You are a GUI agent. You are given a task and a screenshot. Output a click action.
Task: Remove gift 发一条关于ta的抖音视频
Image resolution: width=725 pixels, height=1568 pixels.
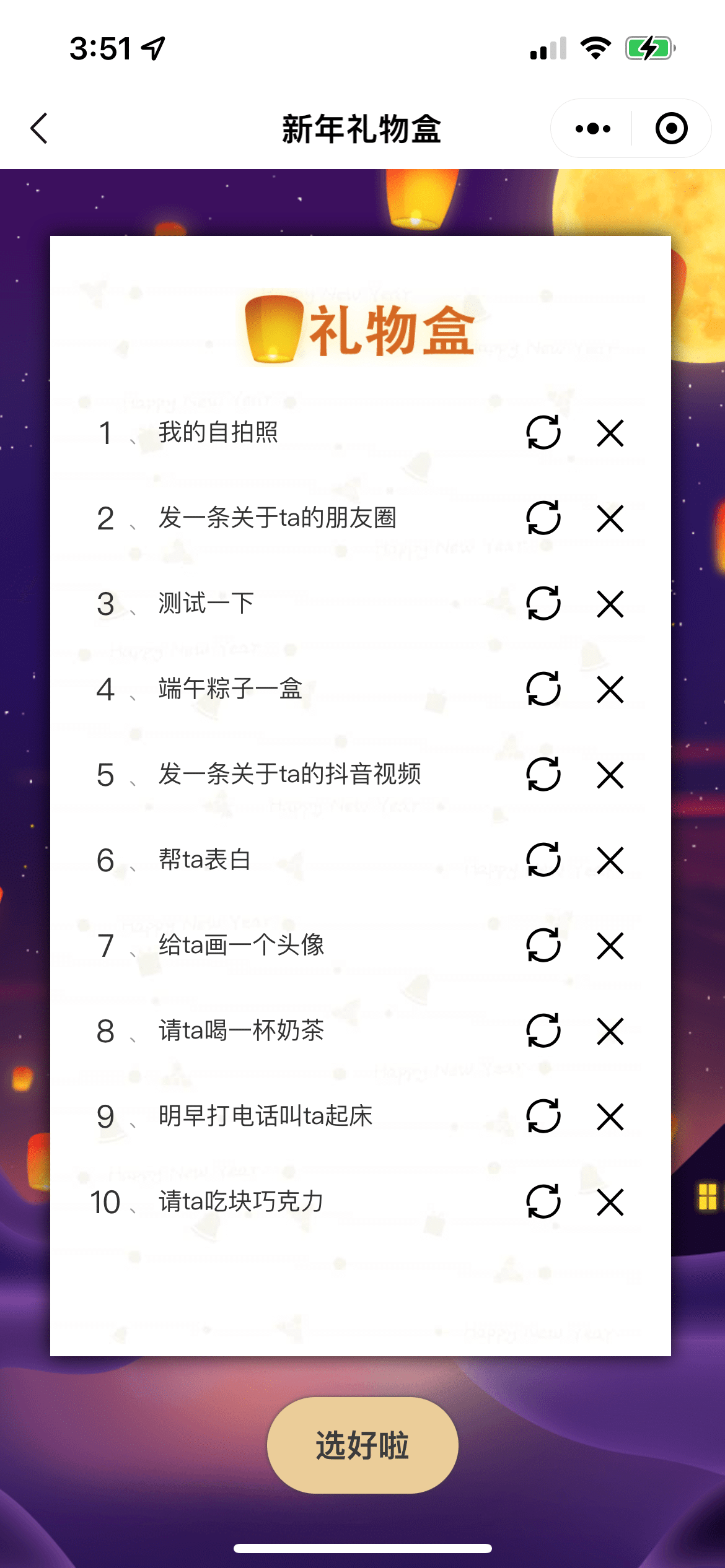[610, 775]
